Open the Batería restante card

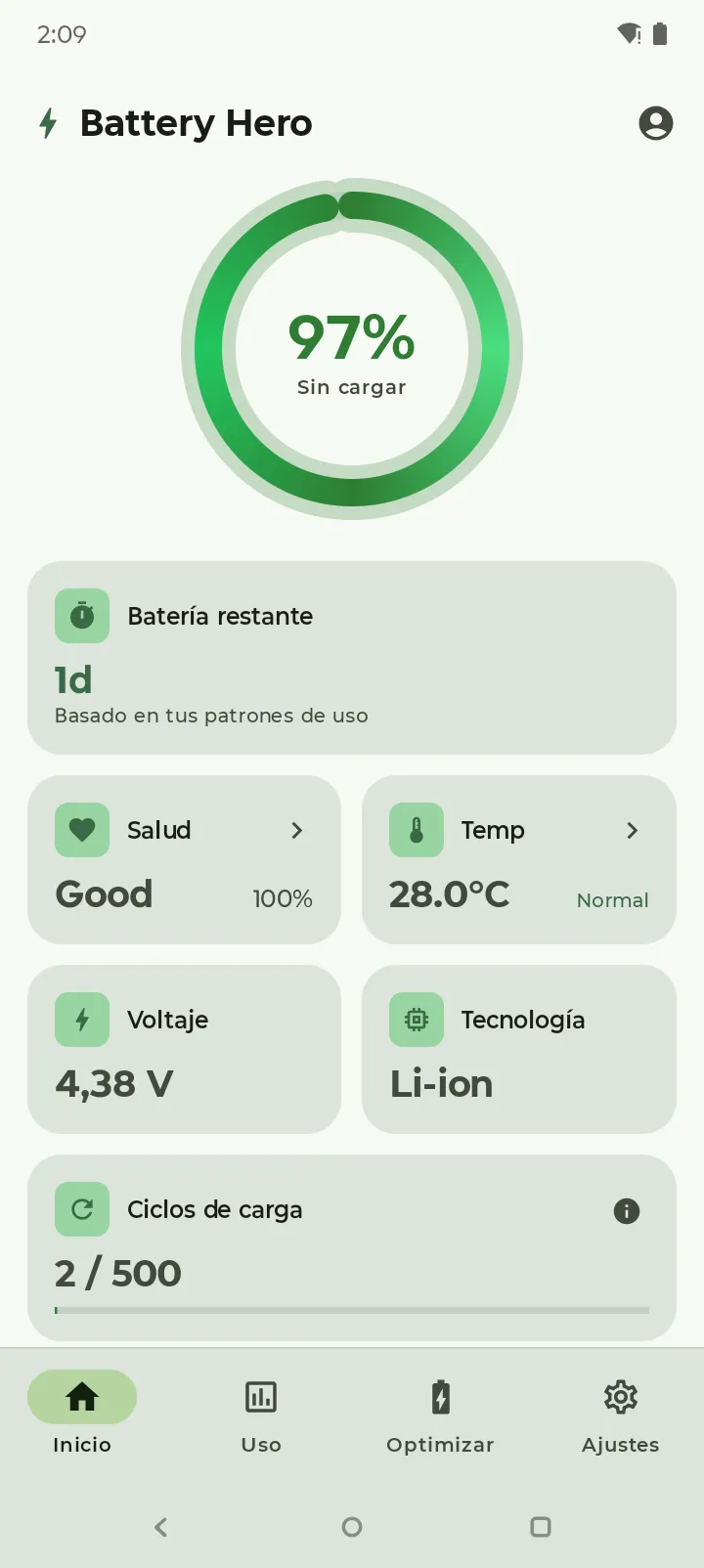click(x=352, y=658)
